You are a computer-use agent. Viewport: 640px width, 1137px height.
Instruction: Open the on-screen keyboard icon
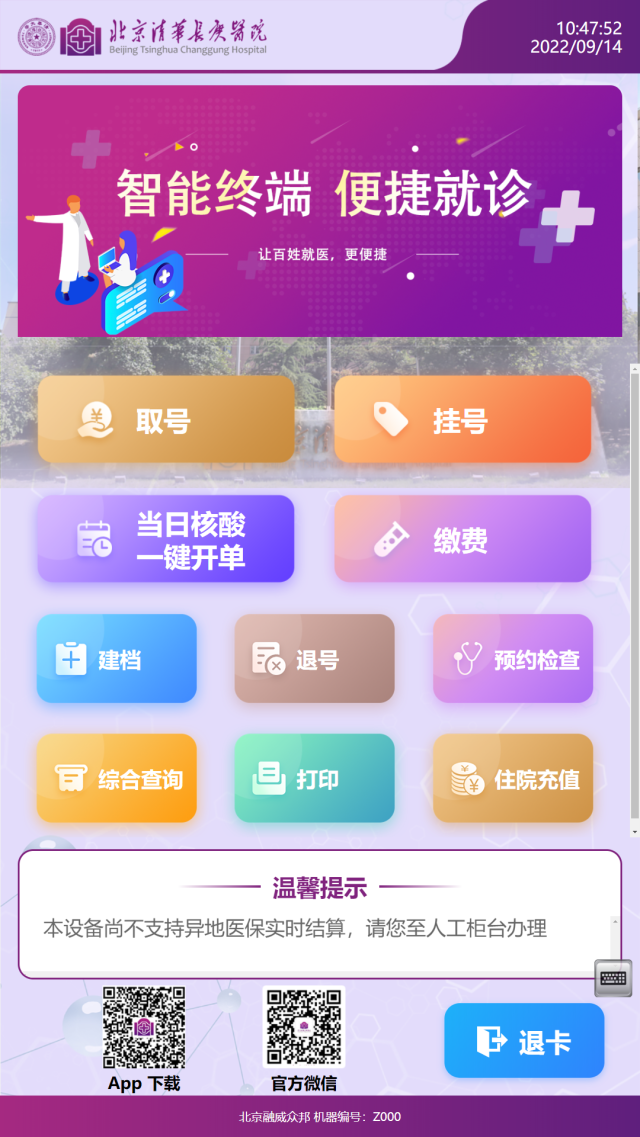[x=613, y=977]
